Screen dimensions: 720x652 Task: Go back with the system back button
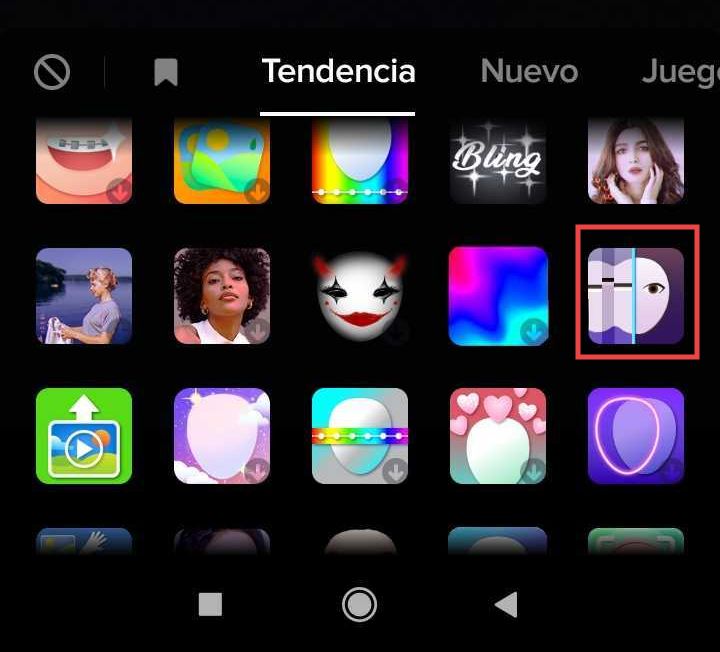pos(507,604)
